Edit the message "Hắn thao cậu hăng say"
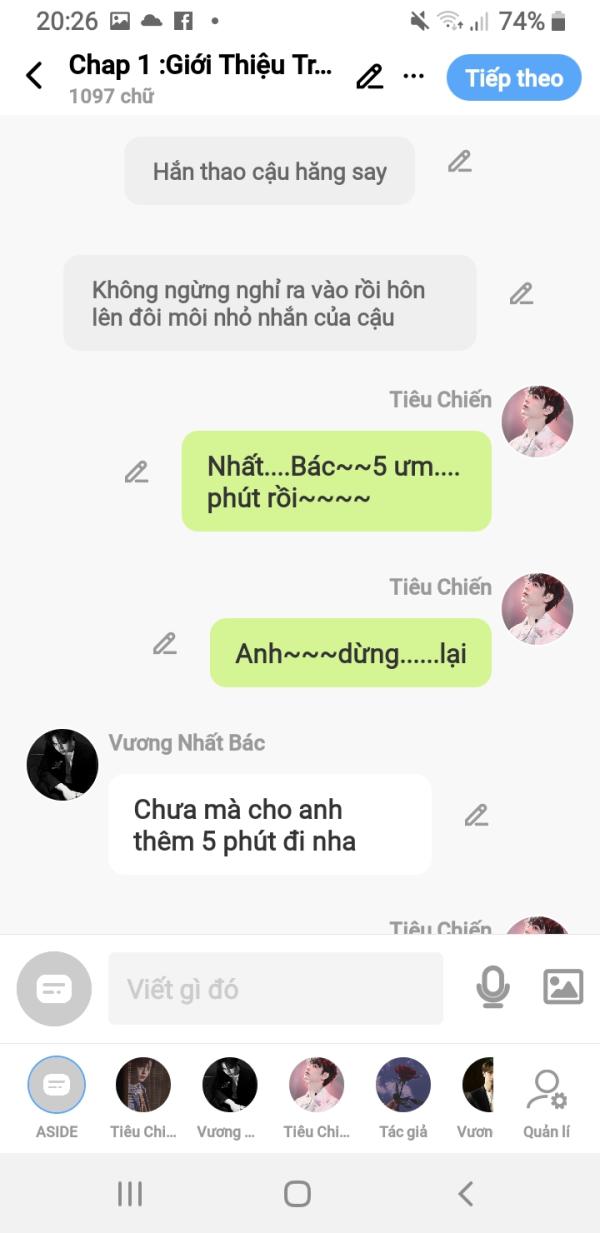 (459, 161)
